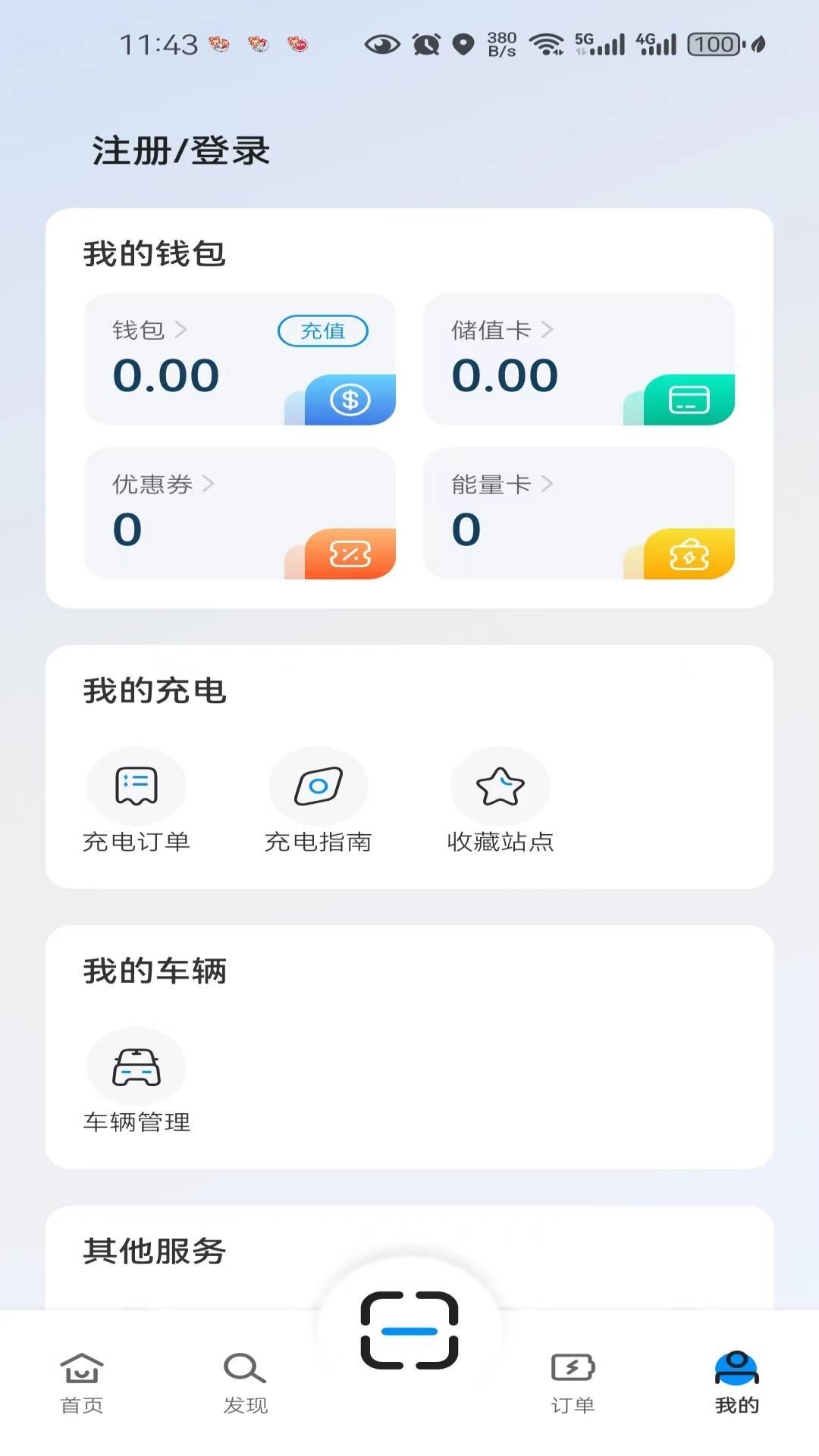Tap the central scan-to-charge button
Screen dimensions: 819x1456
point(409,1332)
